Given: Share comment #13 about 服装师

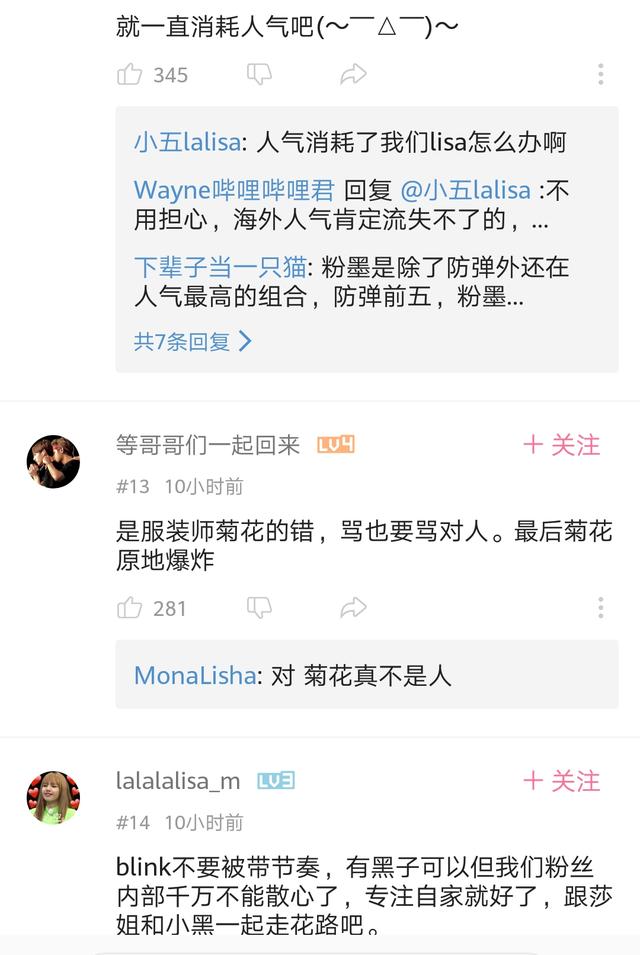Looking at the screenshot, I should click(x=353, y=608).
